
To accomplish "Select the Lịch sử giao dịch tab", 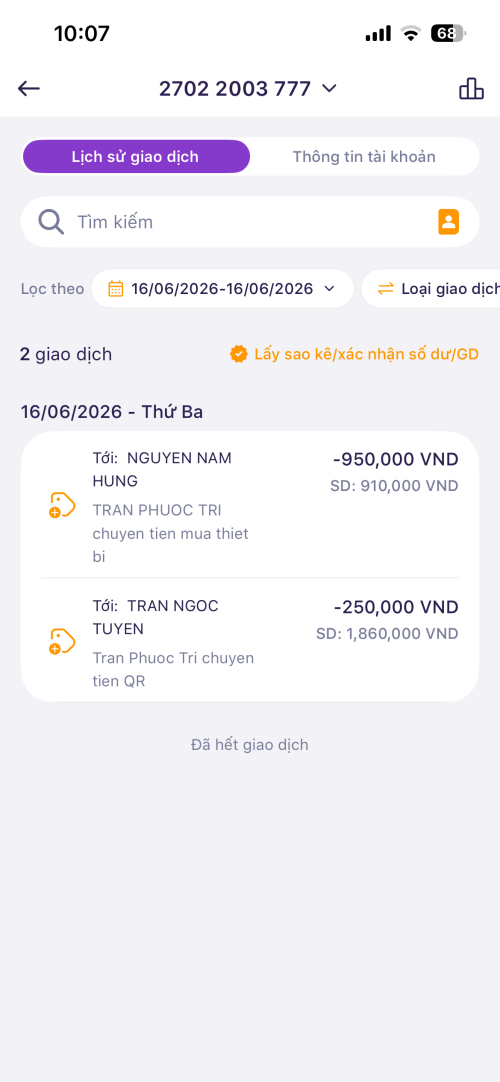I will tap(135, 157).
